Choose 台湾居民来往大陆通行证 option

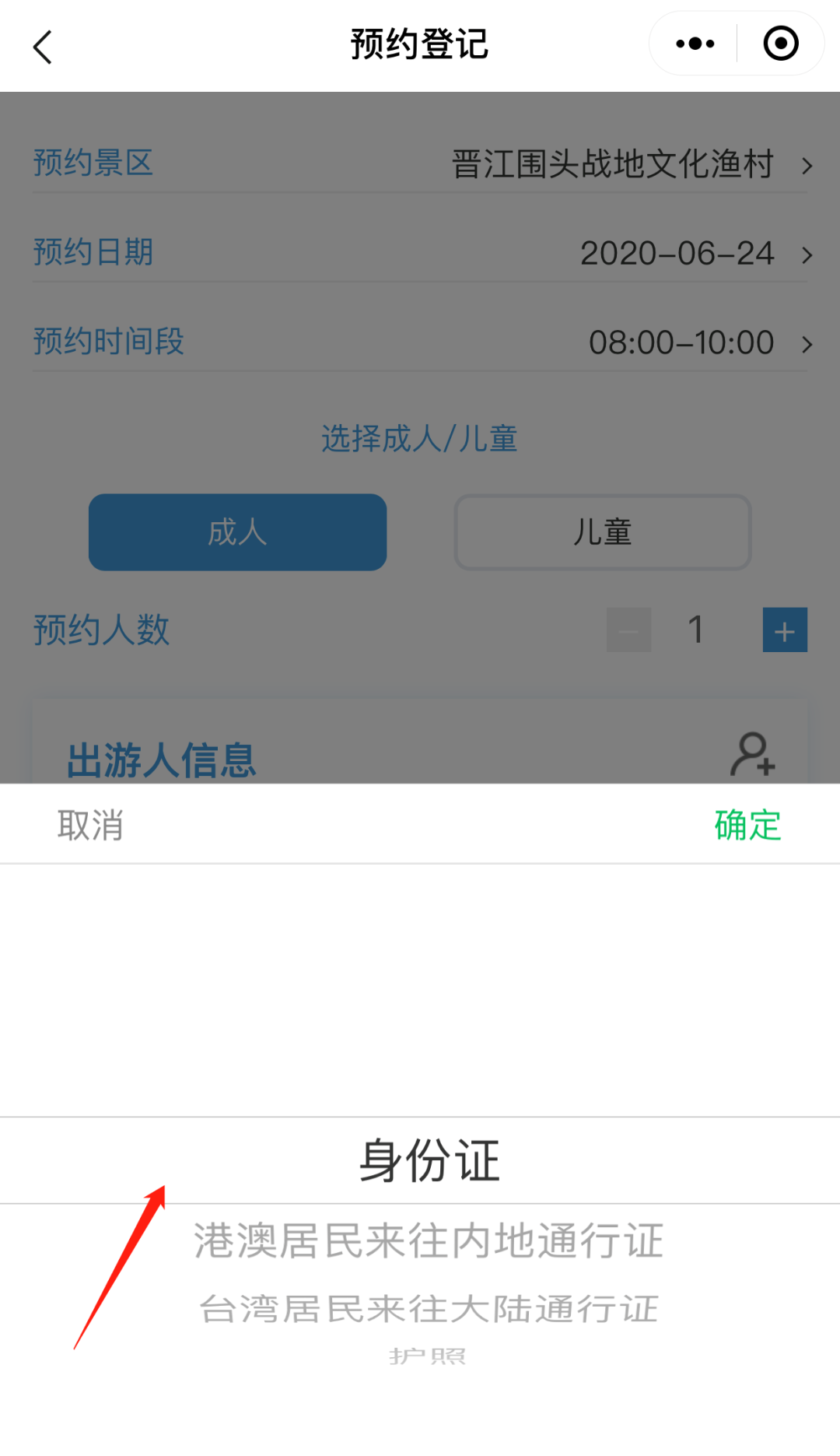(x=428, y=1309)
